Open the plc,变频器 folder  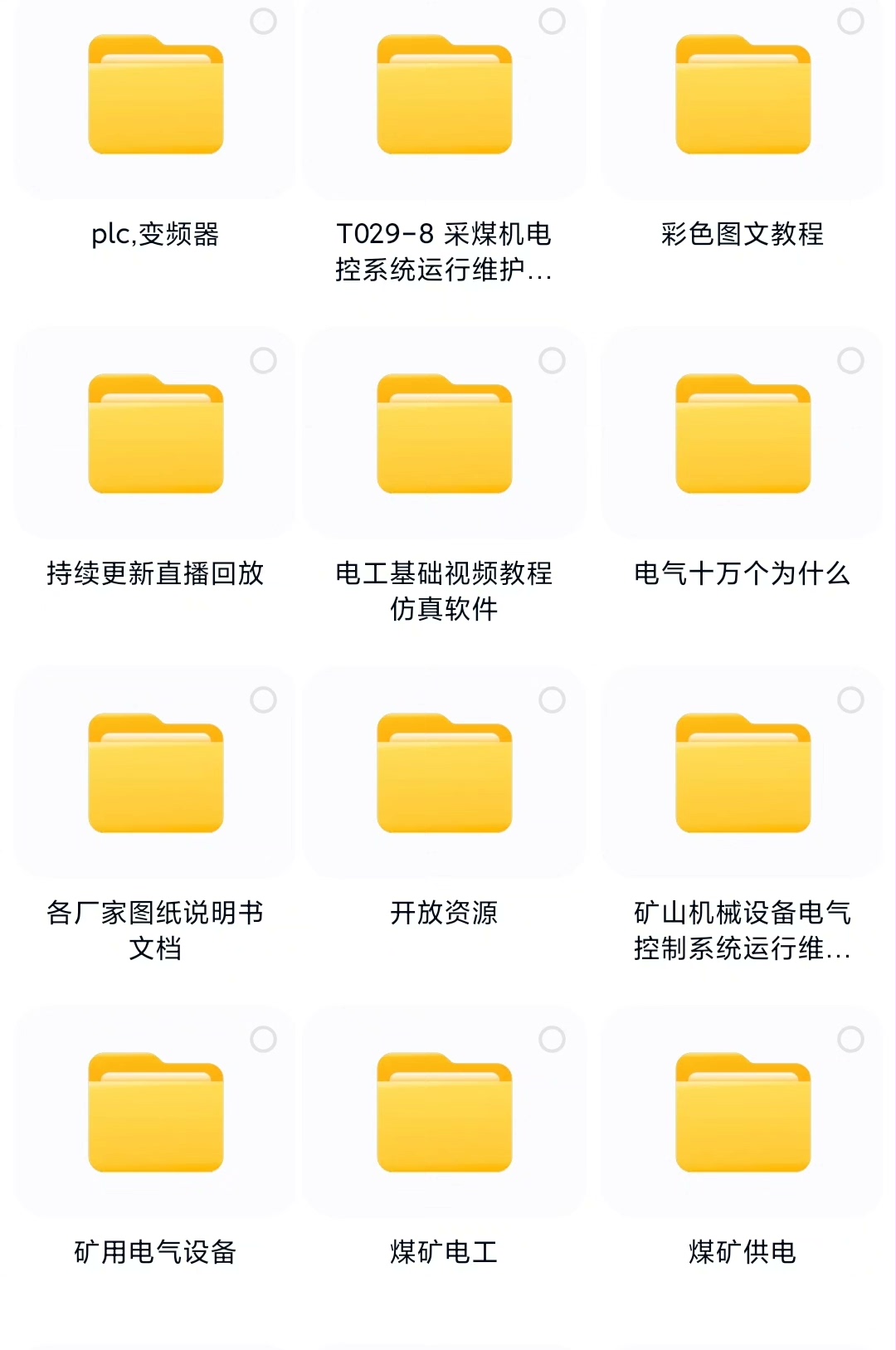pyautogui.click(x=156, y=95)
